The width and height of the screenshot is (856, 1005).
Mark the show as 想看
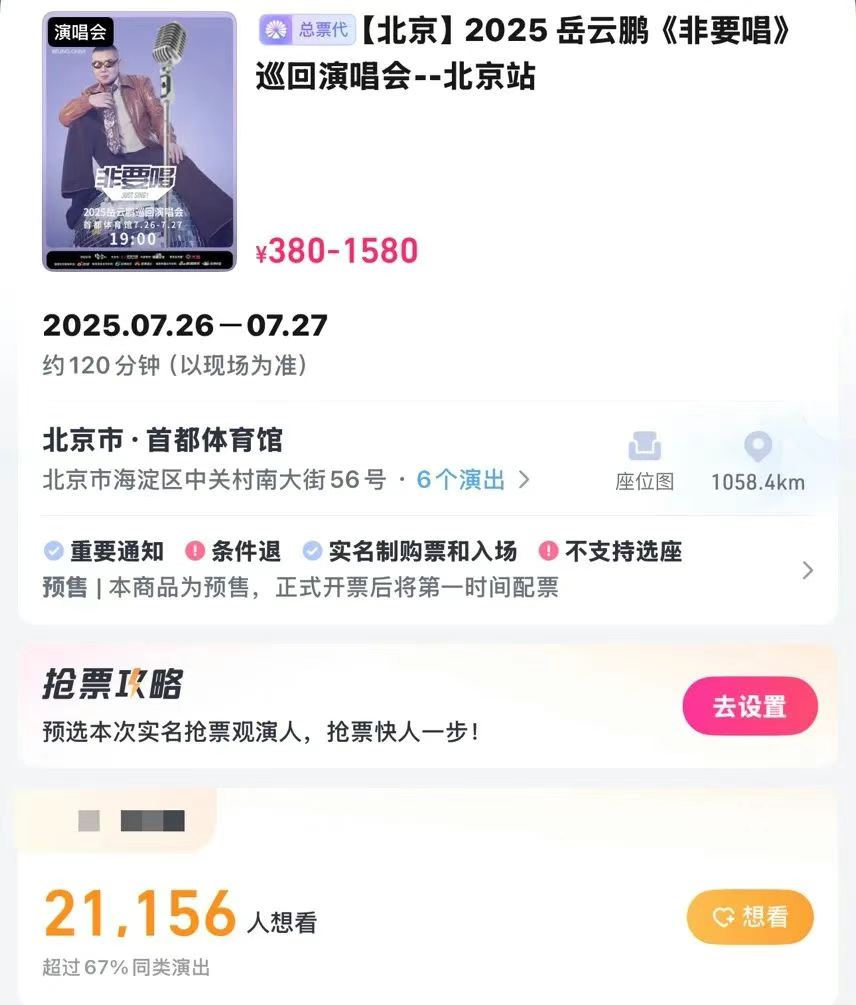tap(750, 917)
